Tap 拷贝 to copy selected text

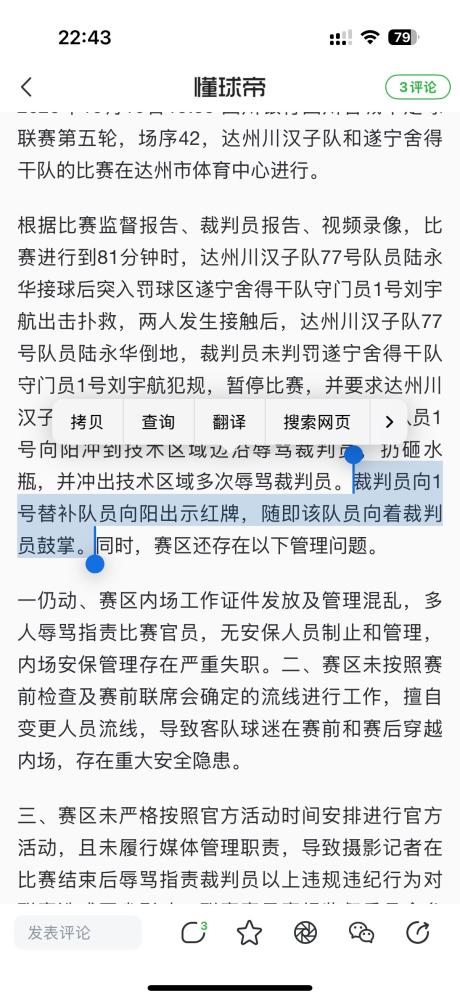[x=87, y=422]
